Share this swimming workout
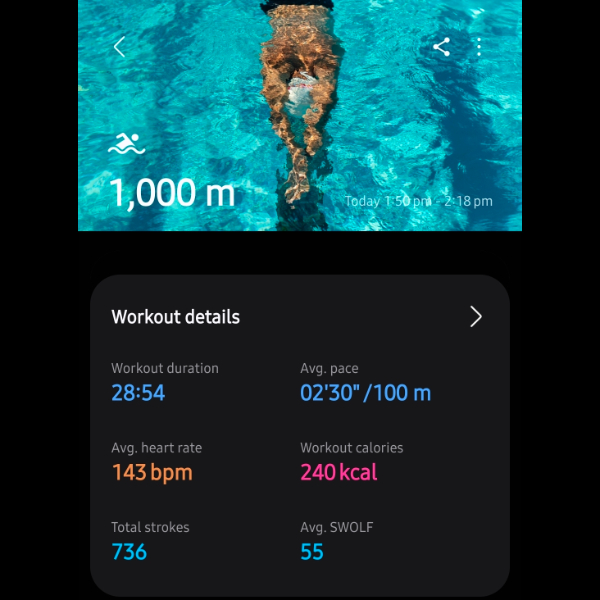The height and width of the screenshot is (600, 600). tap(441, 47)
